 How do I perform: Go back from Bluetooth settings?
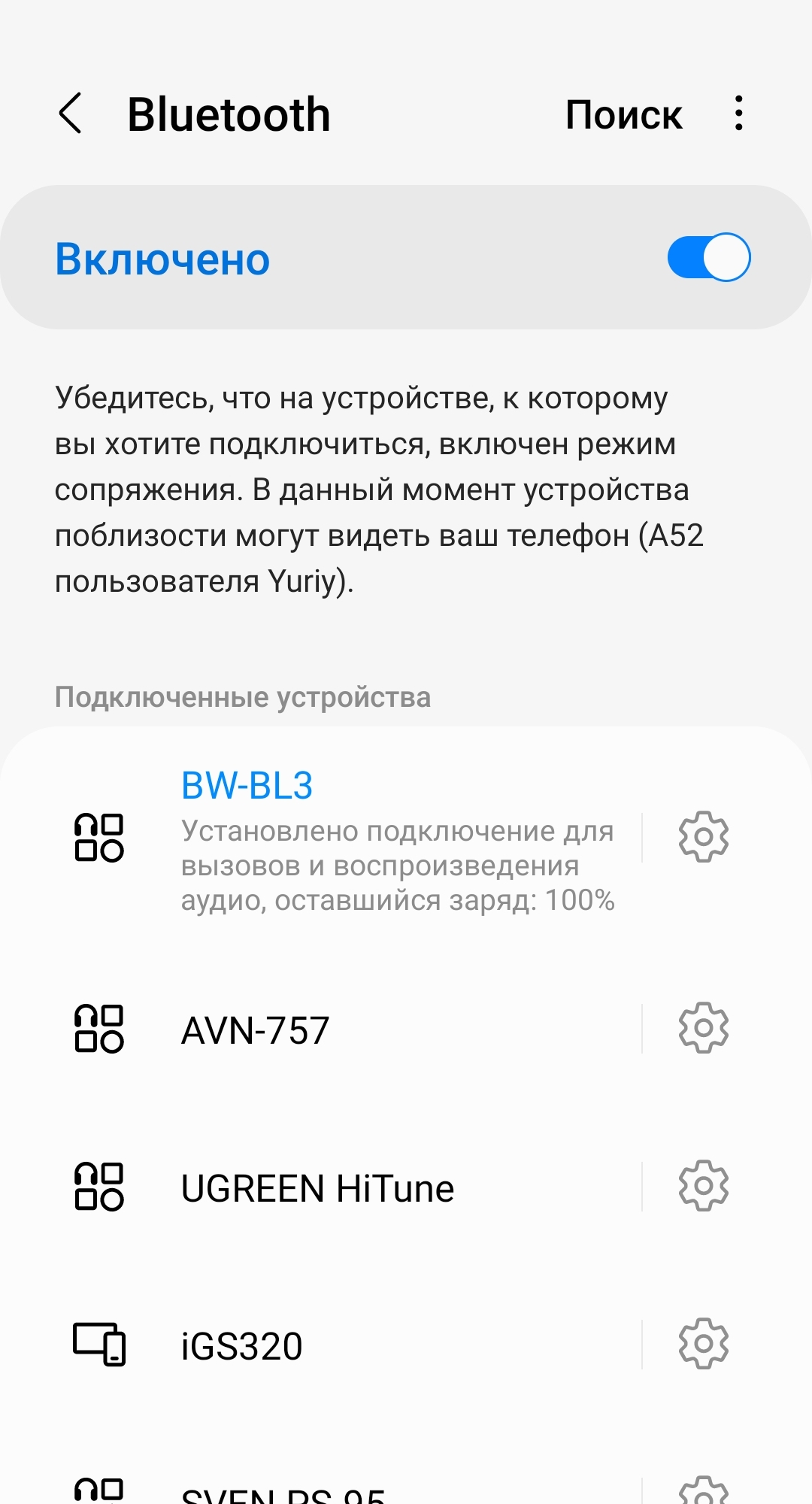pyautogui.click(x=71, y=114)
